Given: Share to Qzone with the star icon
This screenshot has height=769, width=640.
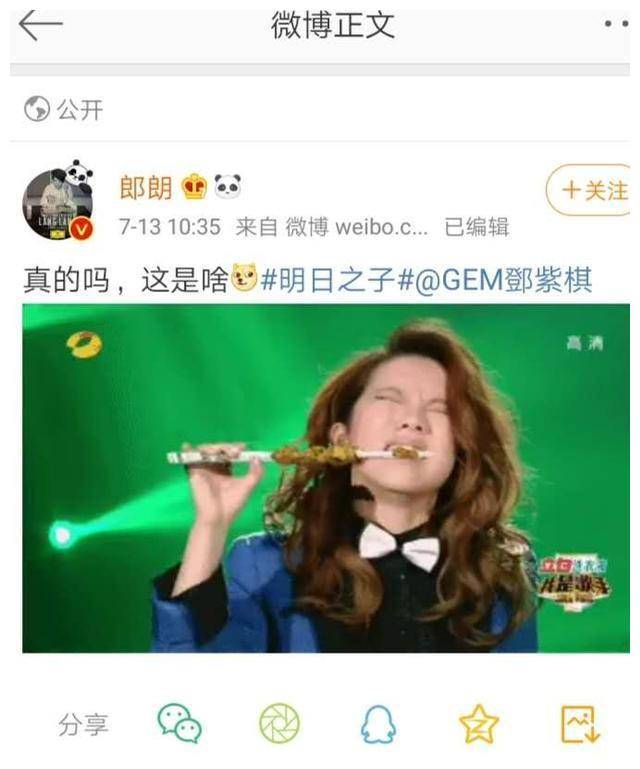Looking at the screenshot, I should point(478,724).
